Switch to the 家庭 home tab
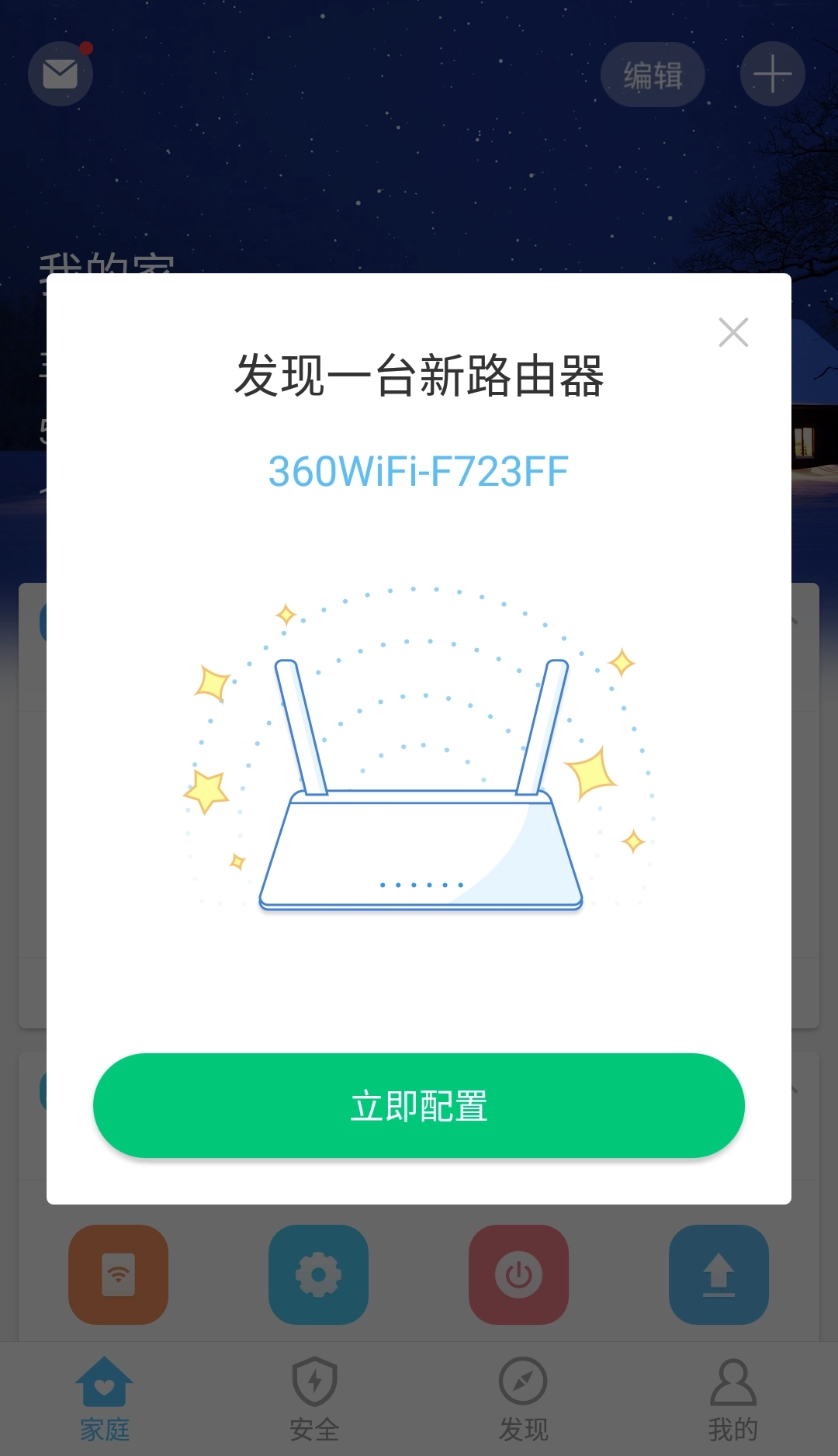Screen dimensions: 838x1456 click(104, 1397)
